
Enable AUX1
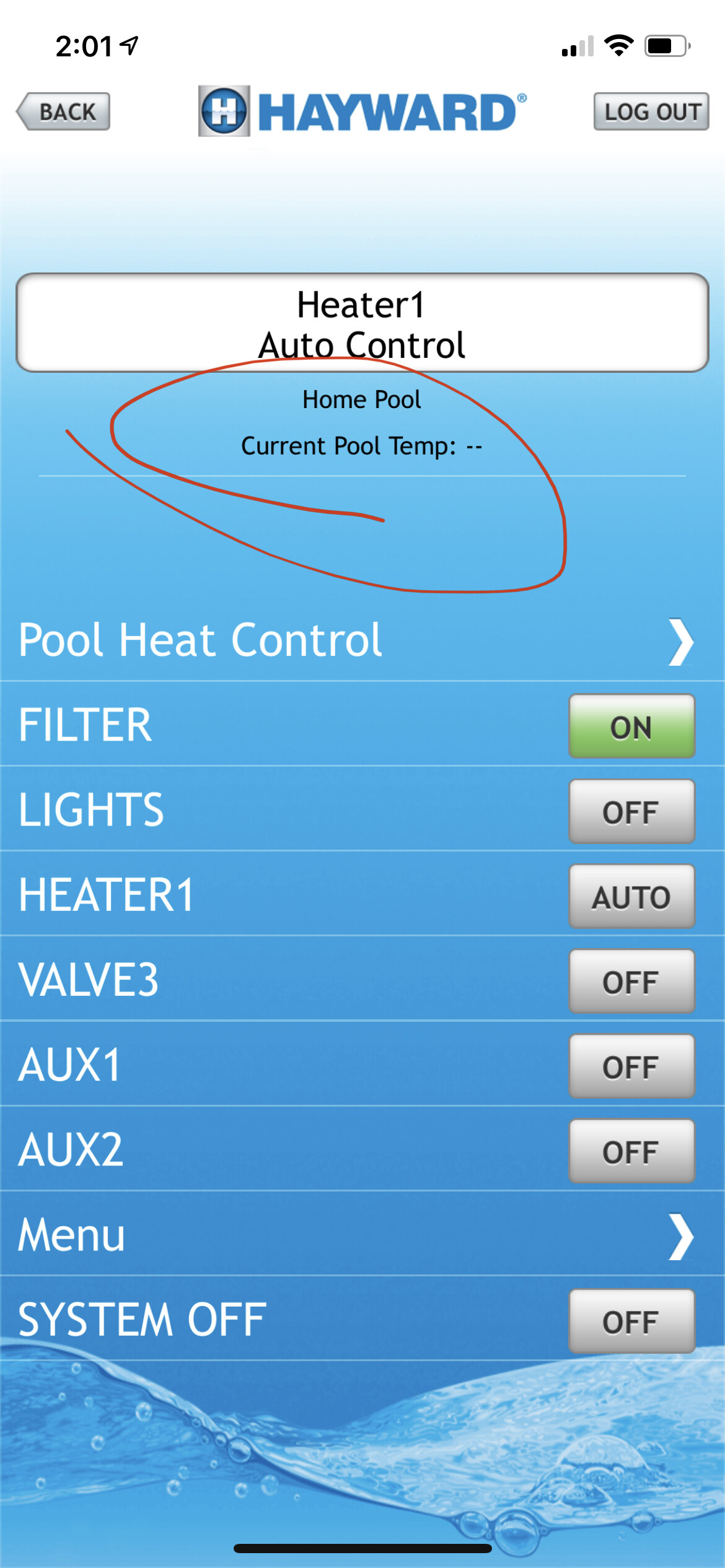[631, 1066]
